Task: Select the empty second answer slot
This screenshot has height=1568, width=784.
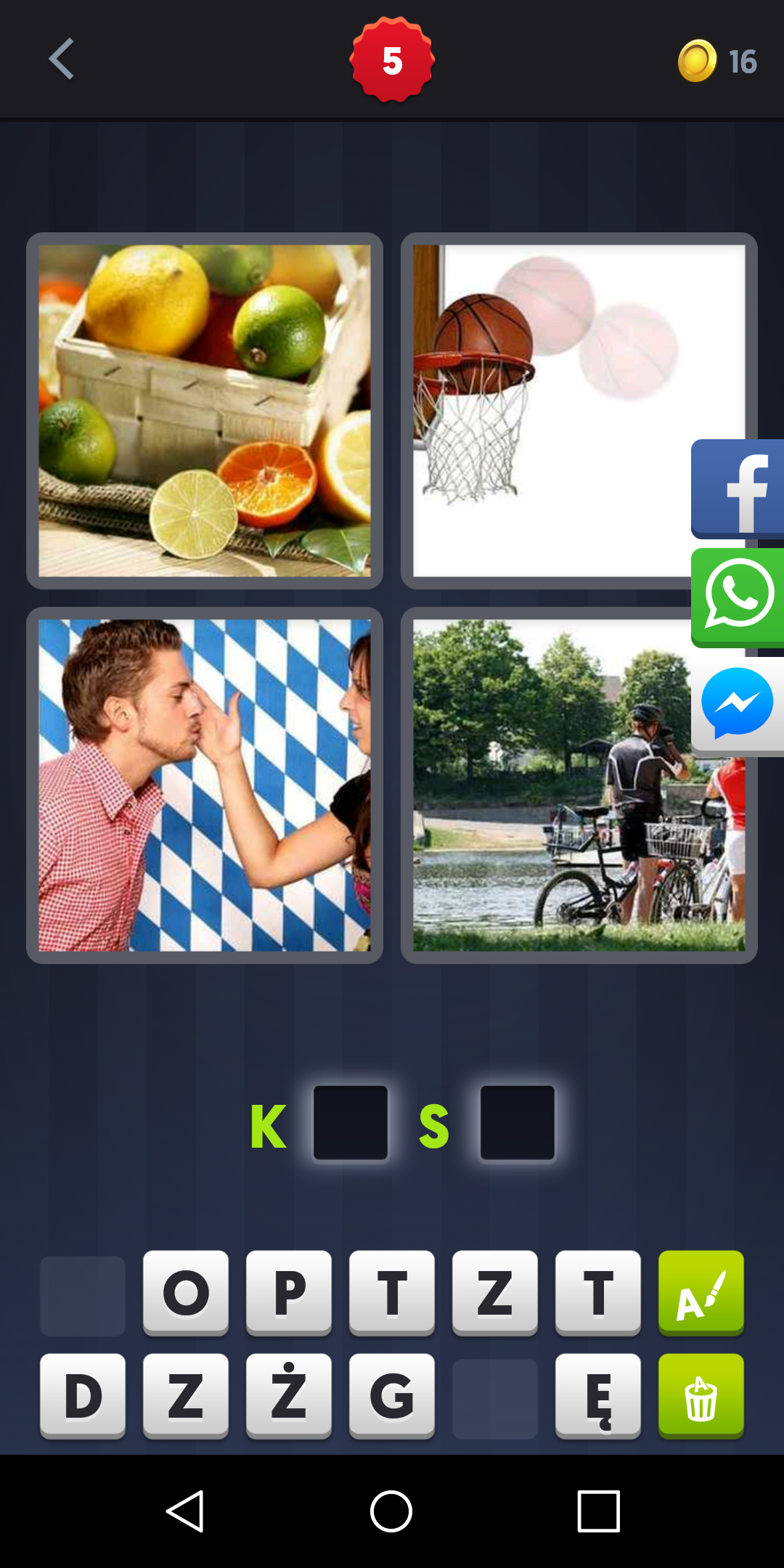Action: 351,1123
